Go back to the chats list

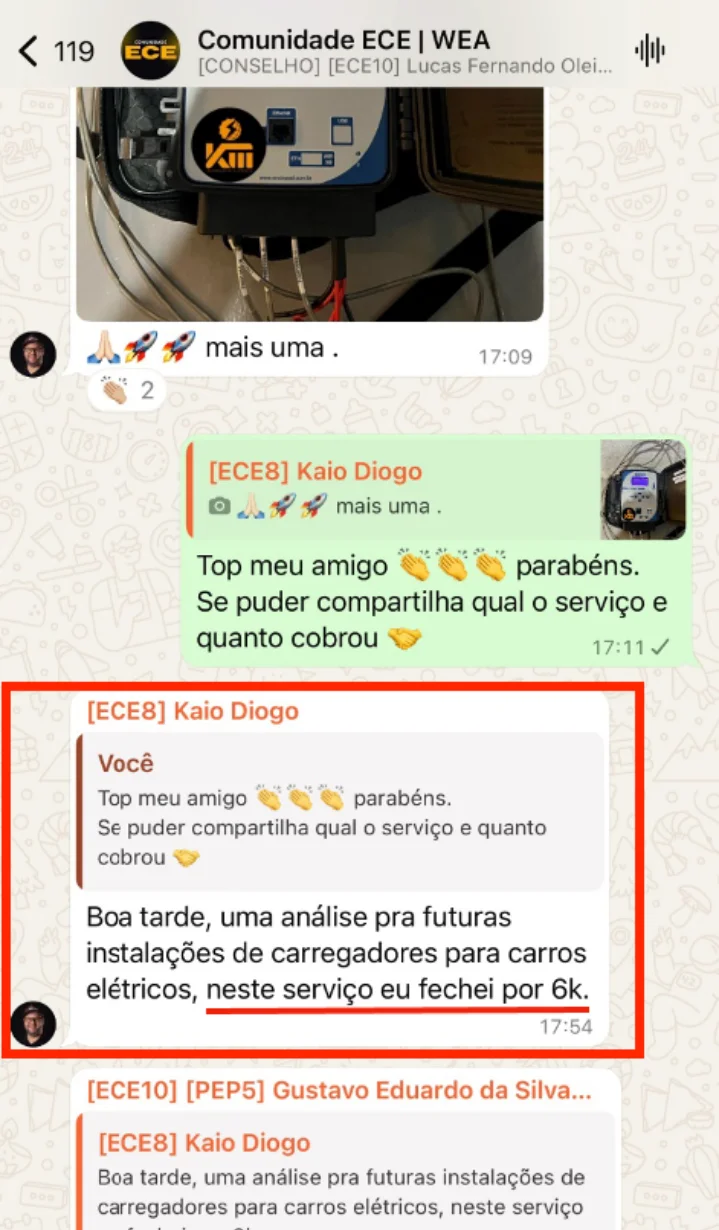(30, 51)
